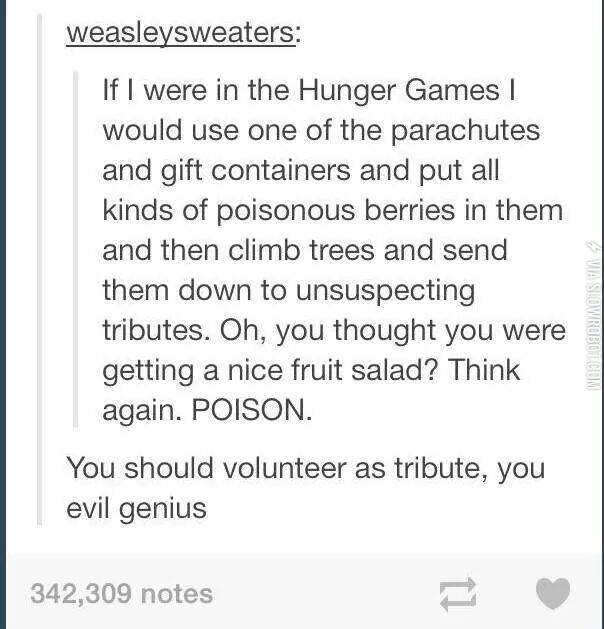Like the post with the heart icon

[x=552, y=594]
